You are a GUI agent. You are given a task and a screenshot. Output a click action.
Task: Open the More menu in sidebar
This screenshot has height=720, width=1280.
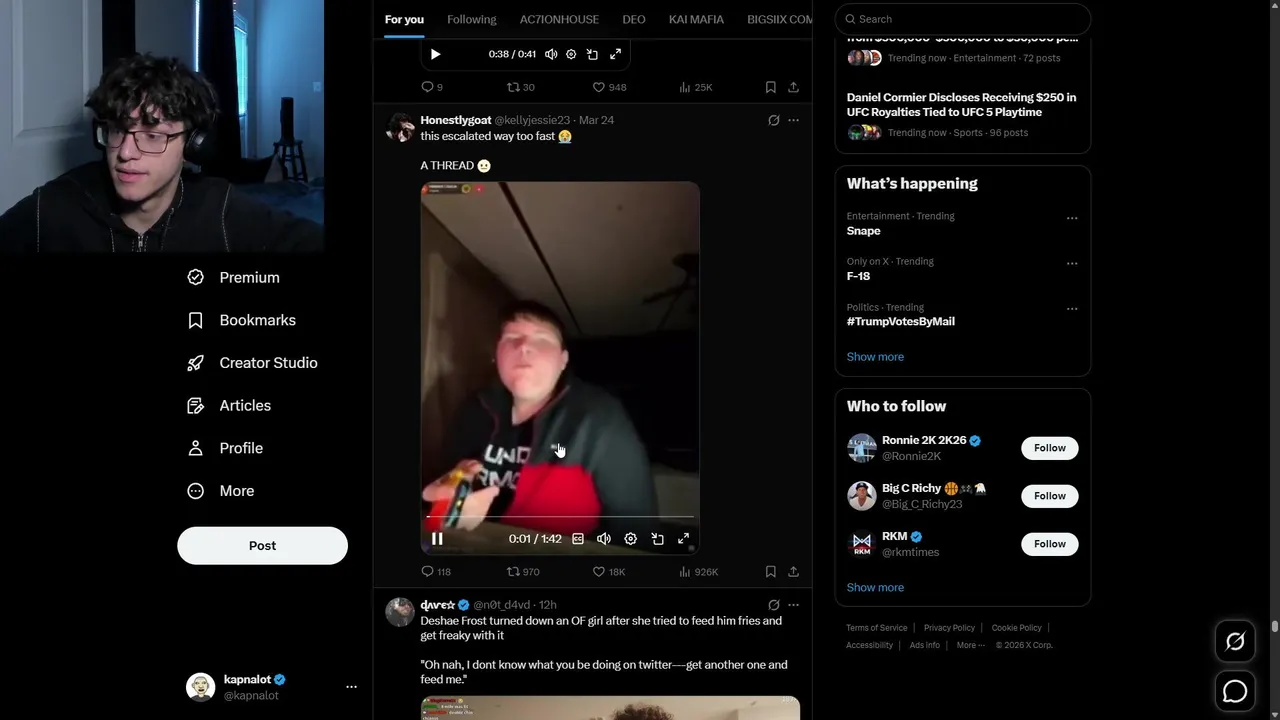pyautogui.click(x=236, y=491)
